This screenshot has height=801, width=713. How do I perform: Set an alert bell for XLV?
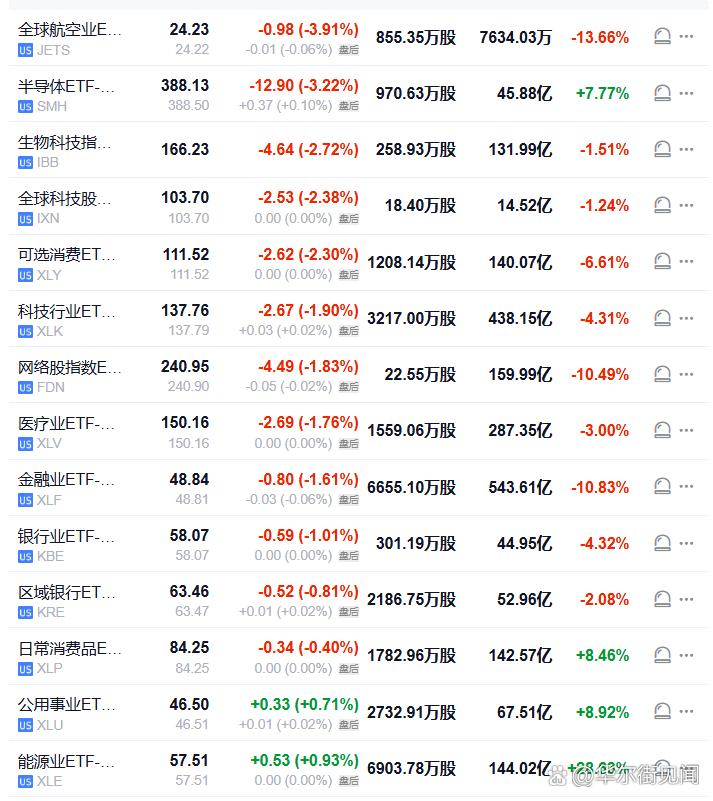coord(661,430)
